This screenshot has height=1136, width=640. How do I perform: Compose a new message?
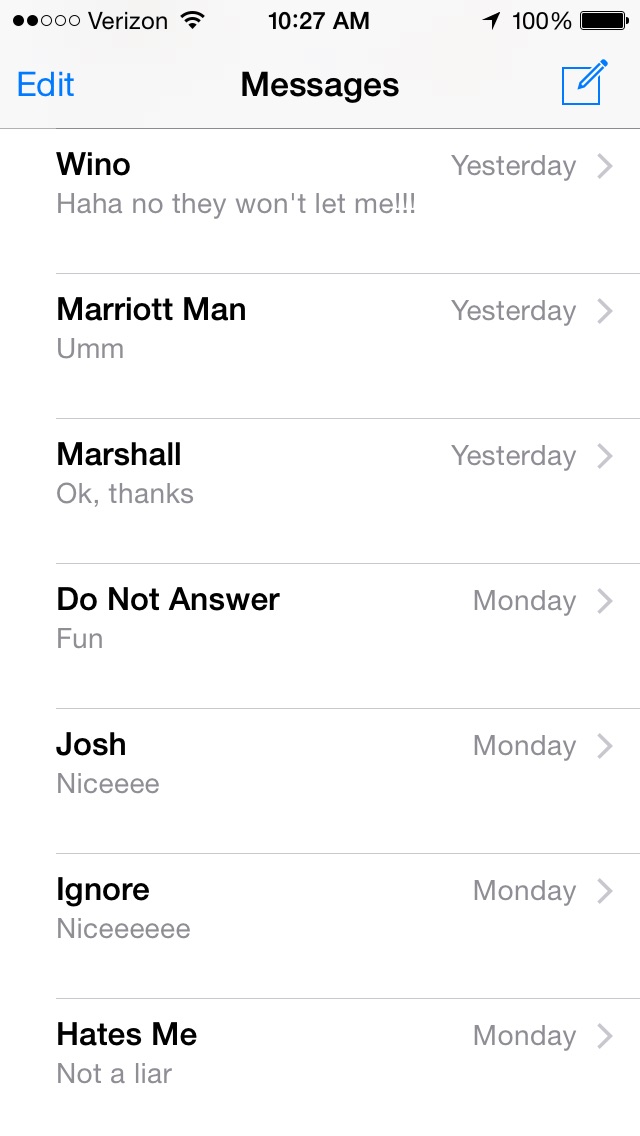[584, 84]
